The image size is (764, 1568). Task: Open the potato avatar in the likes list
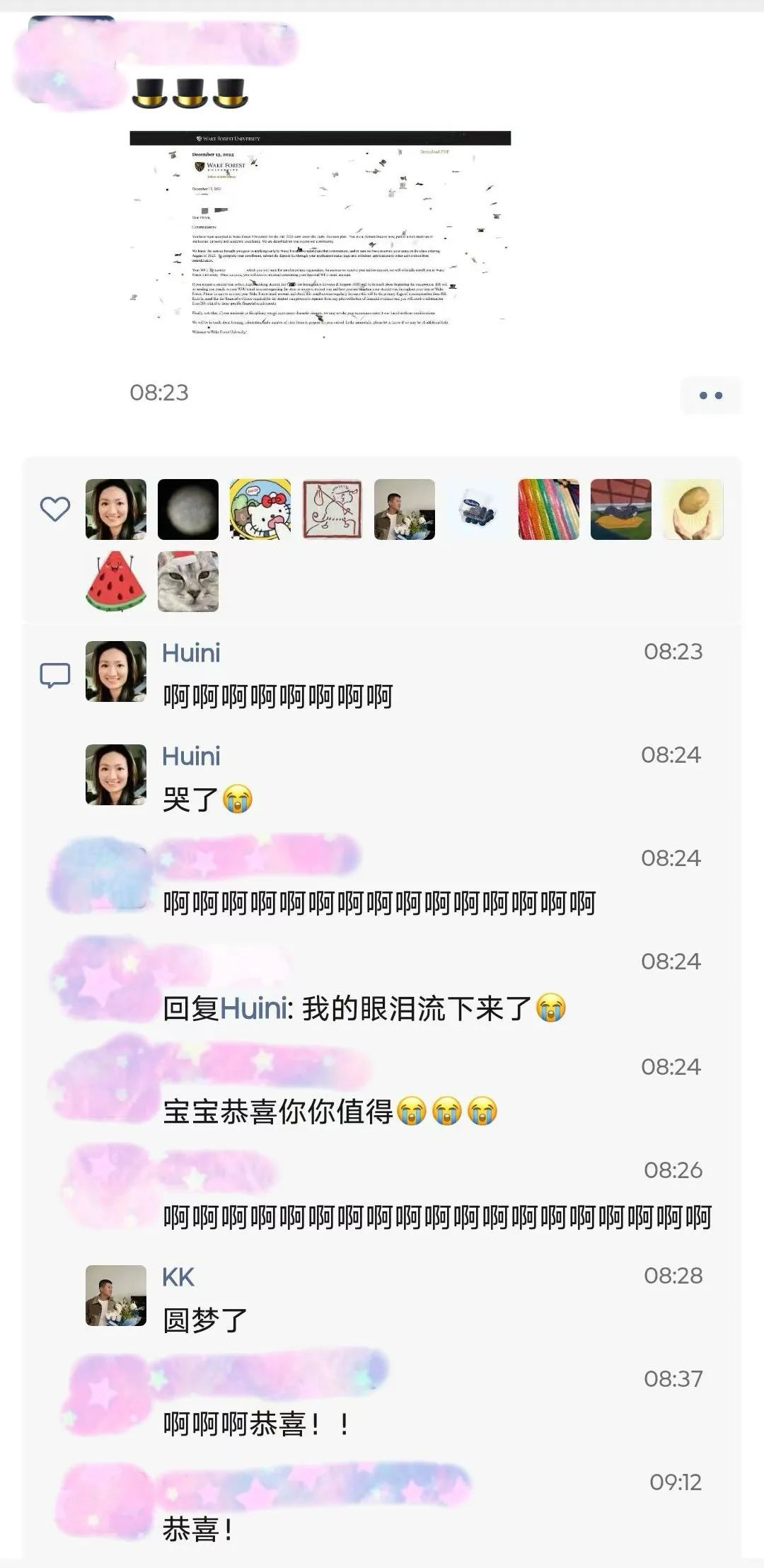click(693, 509)
